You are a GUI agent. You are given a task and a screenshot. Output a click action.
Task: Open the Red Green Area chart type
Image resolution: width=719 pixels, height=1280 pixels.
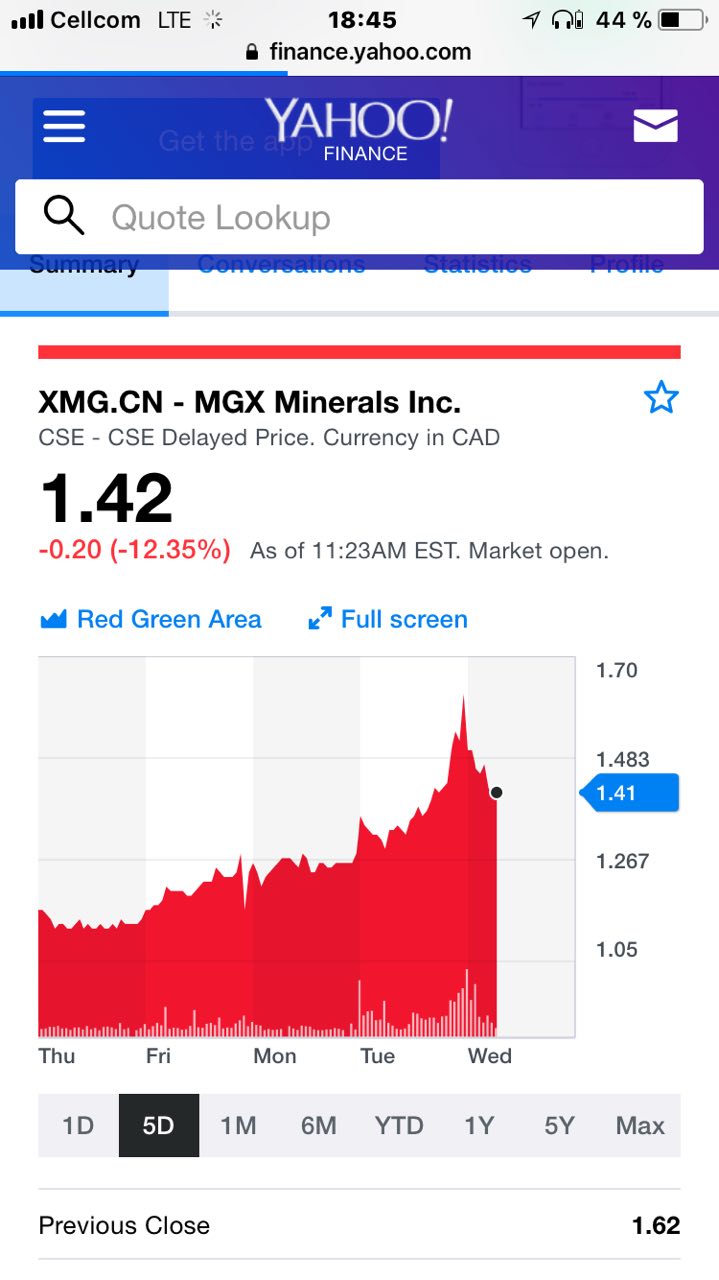click(151, 619)
